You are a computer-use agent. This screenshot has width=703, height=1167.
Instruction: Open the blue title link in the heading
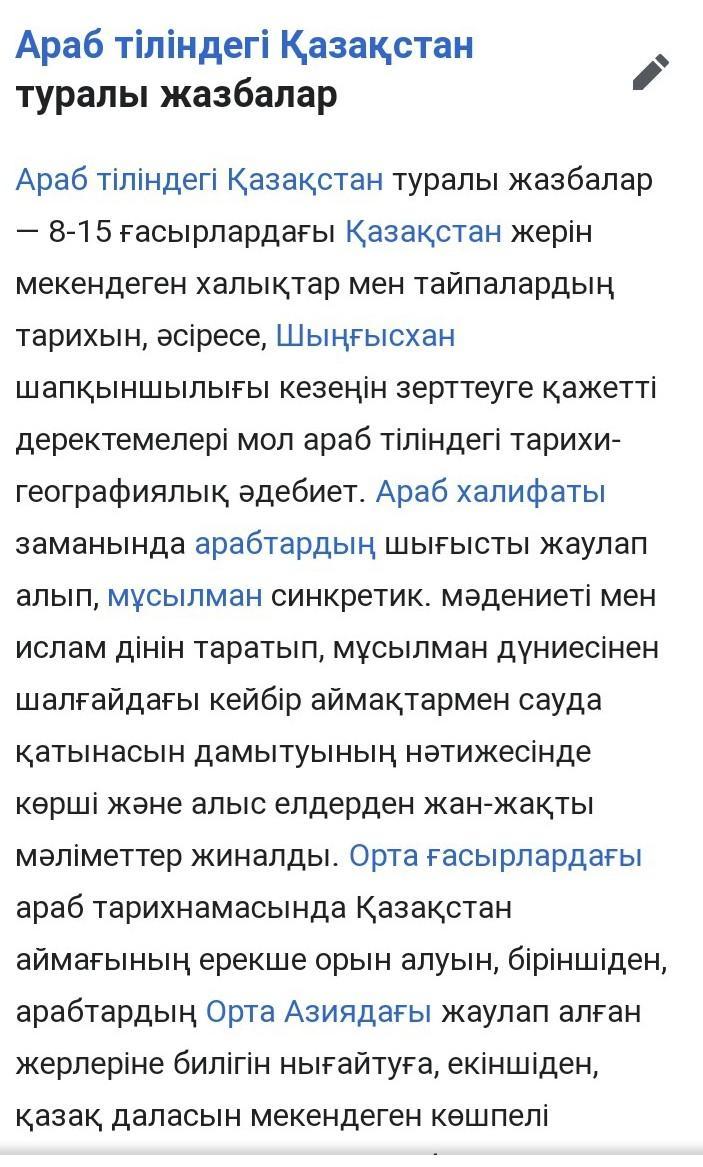[244, 45]
